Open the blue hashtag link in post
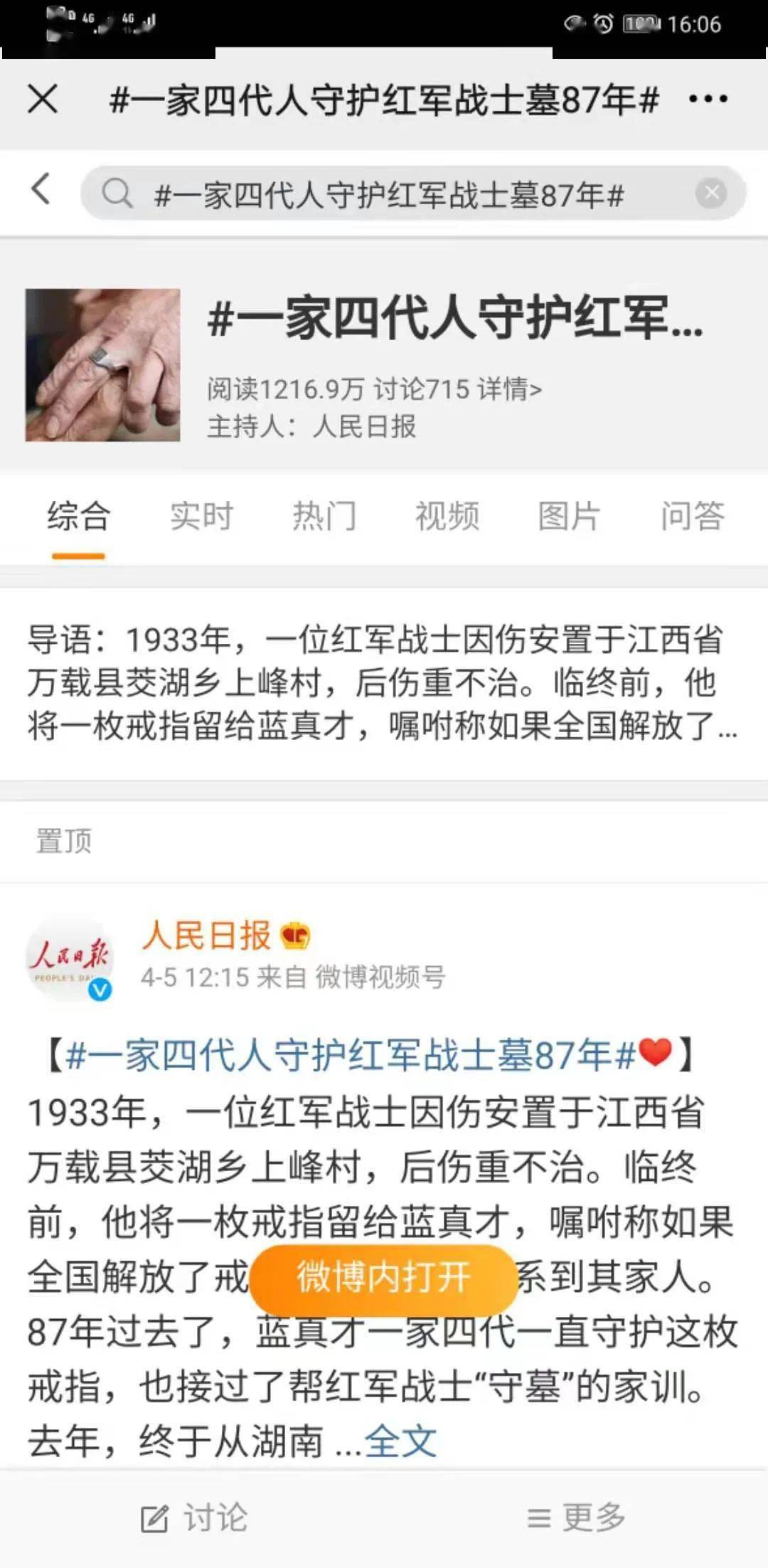Screen dimensions: 768x1568 [x=348, y=1055]
